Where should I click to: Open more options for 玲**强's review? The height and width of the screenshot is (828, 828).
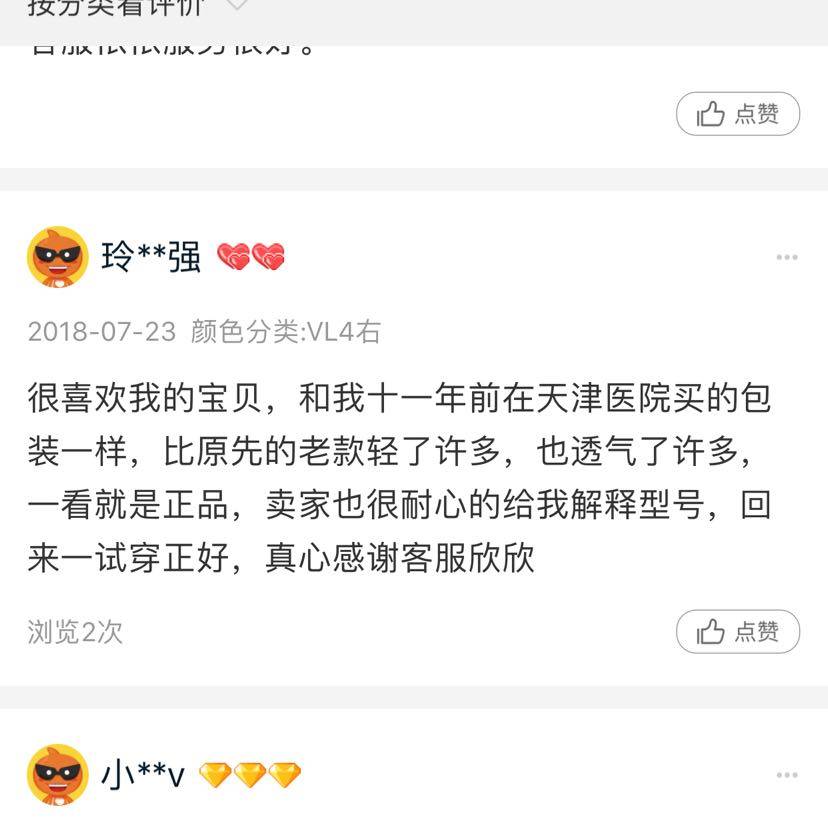[787, 258]
